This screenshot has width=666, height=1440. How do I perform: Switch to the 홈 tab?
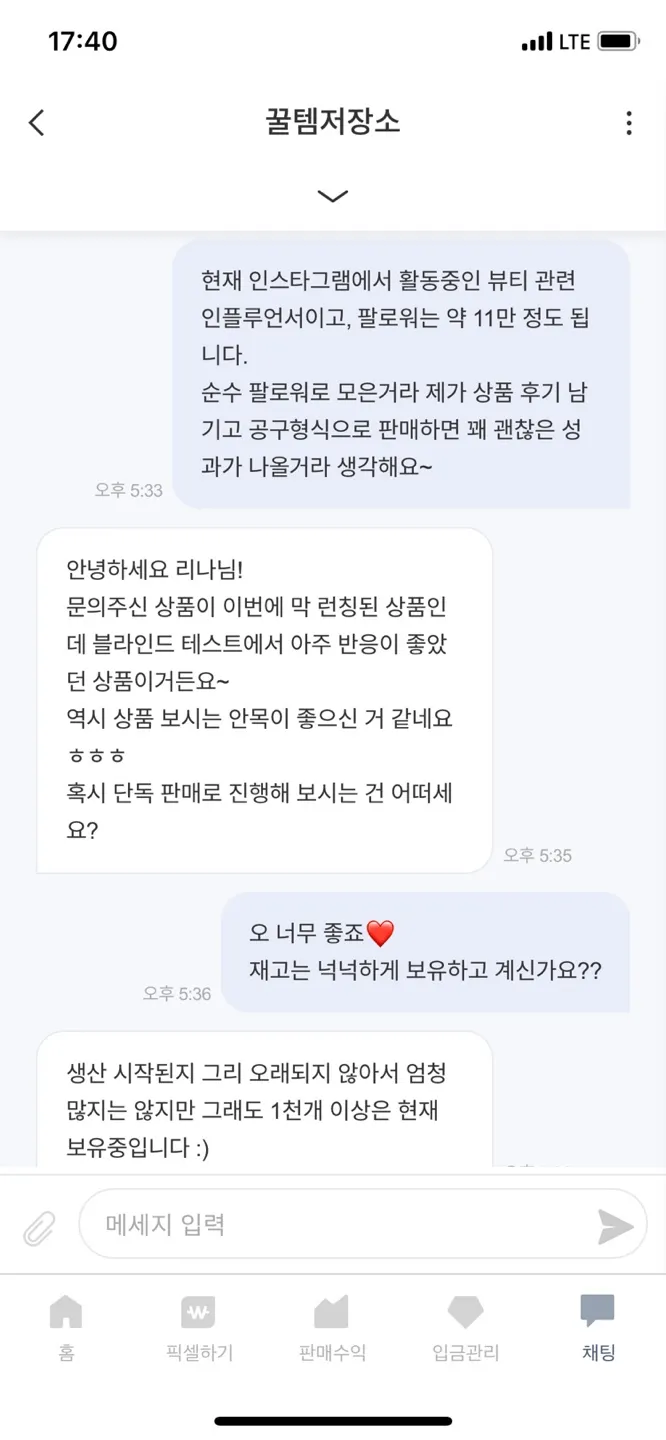tap(66, 1328)
